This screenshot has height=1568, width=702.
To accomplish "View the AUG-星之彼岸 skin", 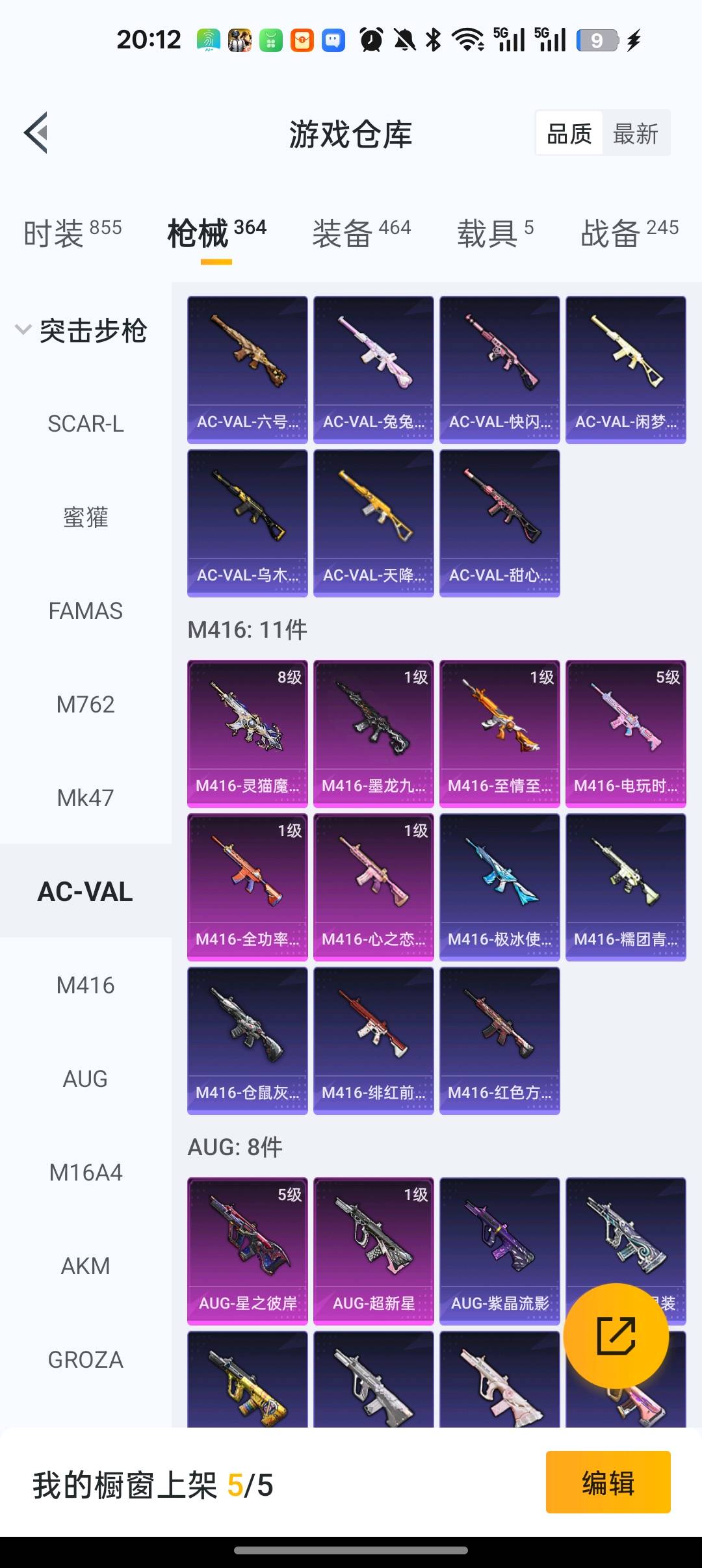I will point(248,1251).
